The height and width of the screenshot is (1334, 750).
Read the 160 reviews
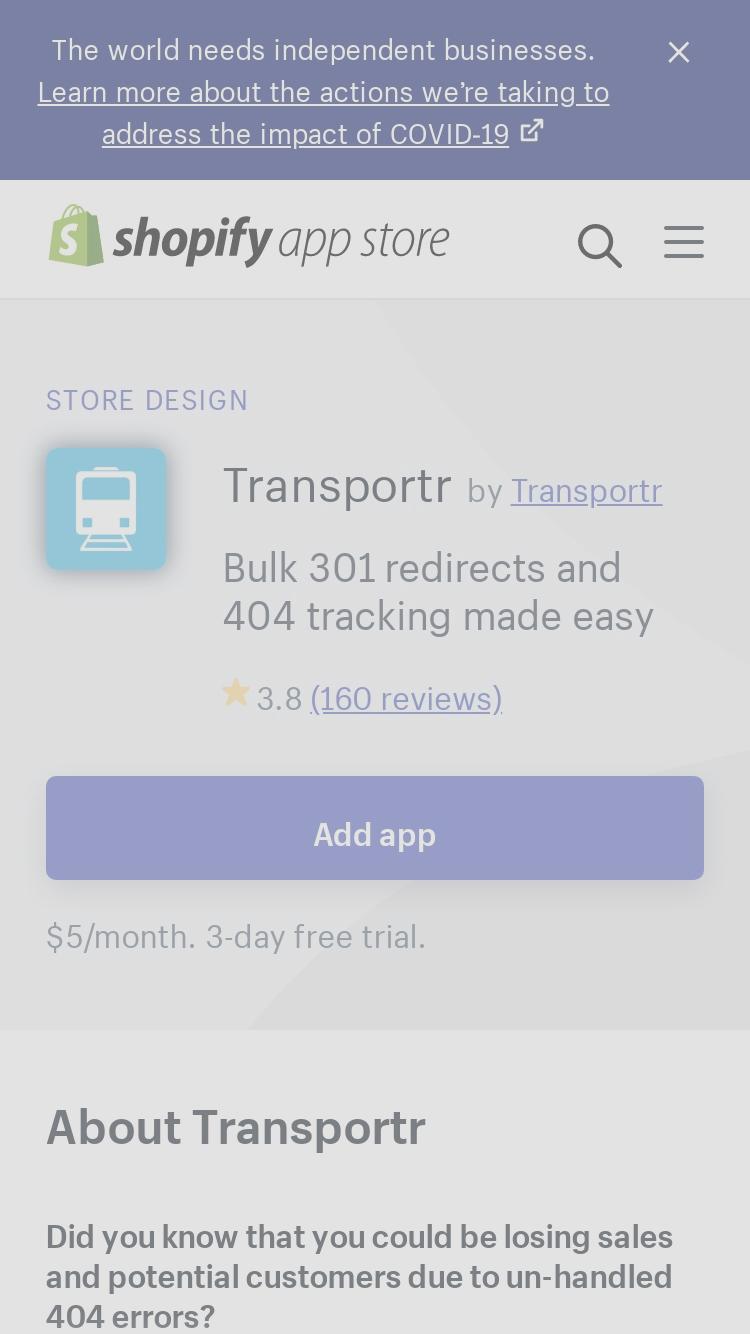406,698
